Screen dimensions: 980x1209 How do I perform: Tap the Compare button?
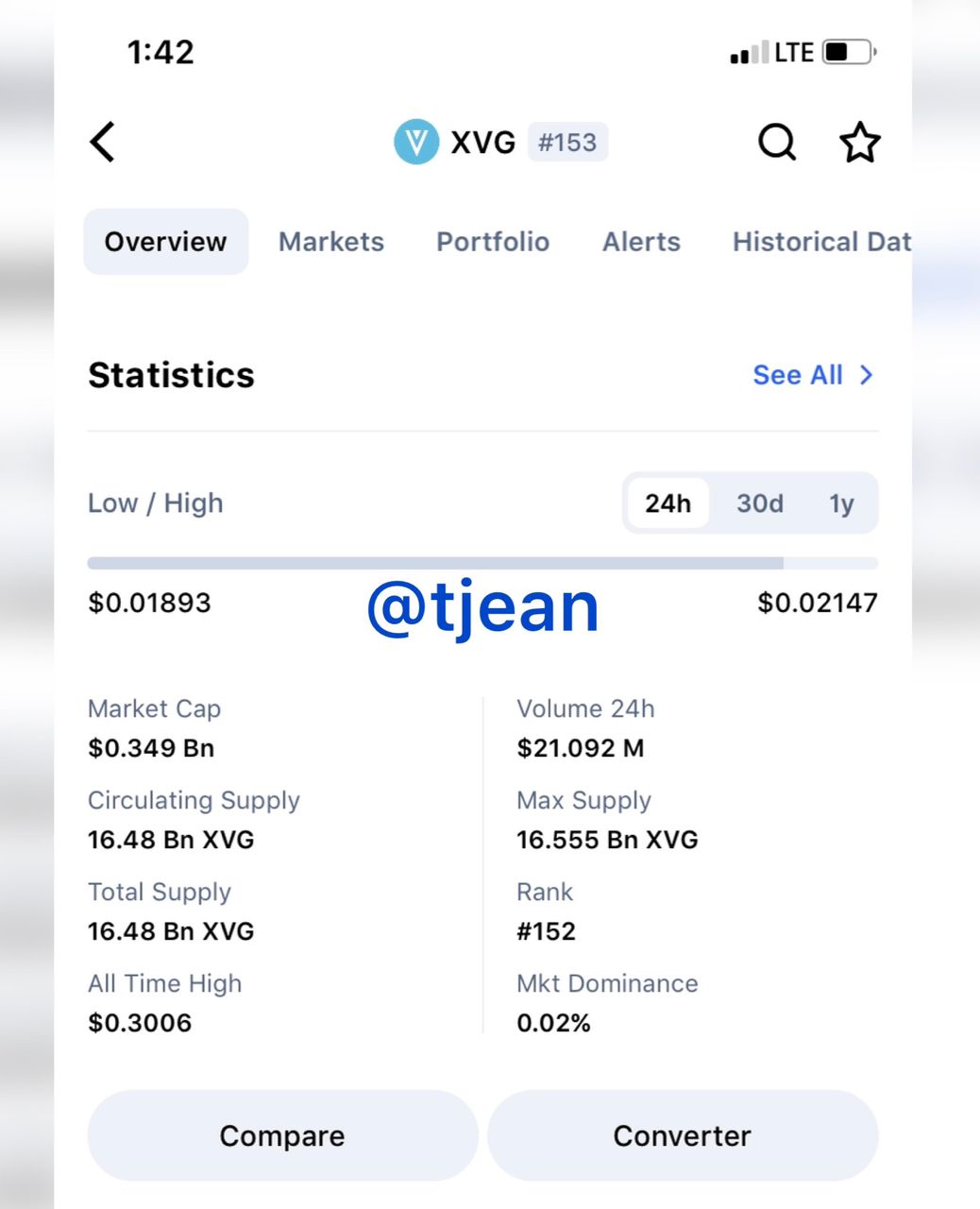coord(282,1135)
